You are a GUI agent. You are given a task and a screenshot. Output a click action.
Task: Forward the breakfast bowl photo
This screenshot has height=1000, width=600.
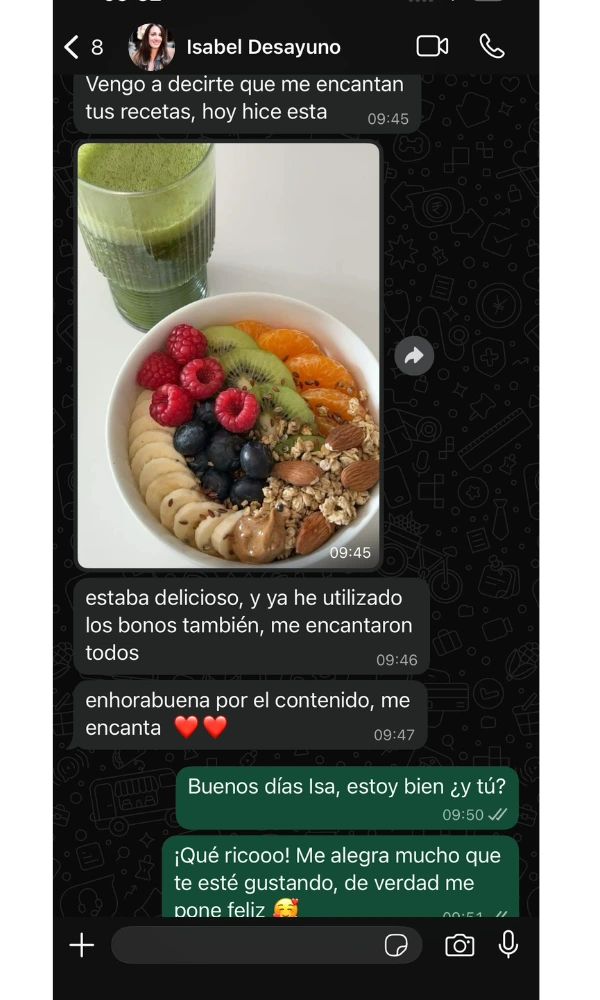click(x=414, y=356)
